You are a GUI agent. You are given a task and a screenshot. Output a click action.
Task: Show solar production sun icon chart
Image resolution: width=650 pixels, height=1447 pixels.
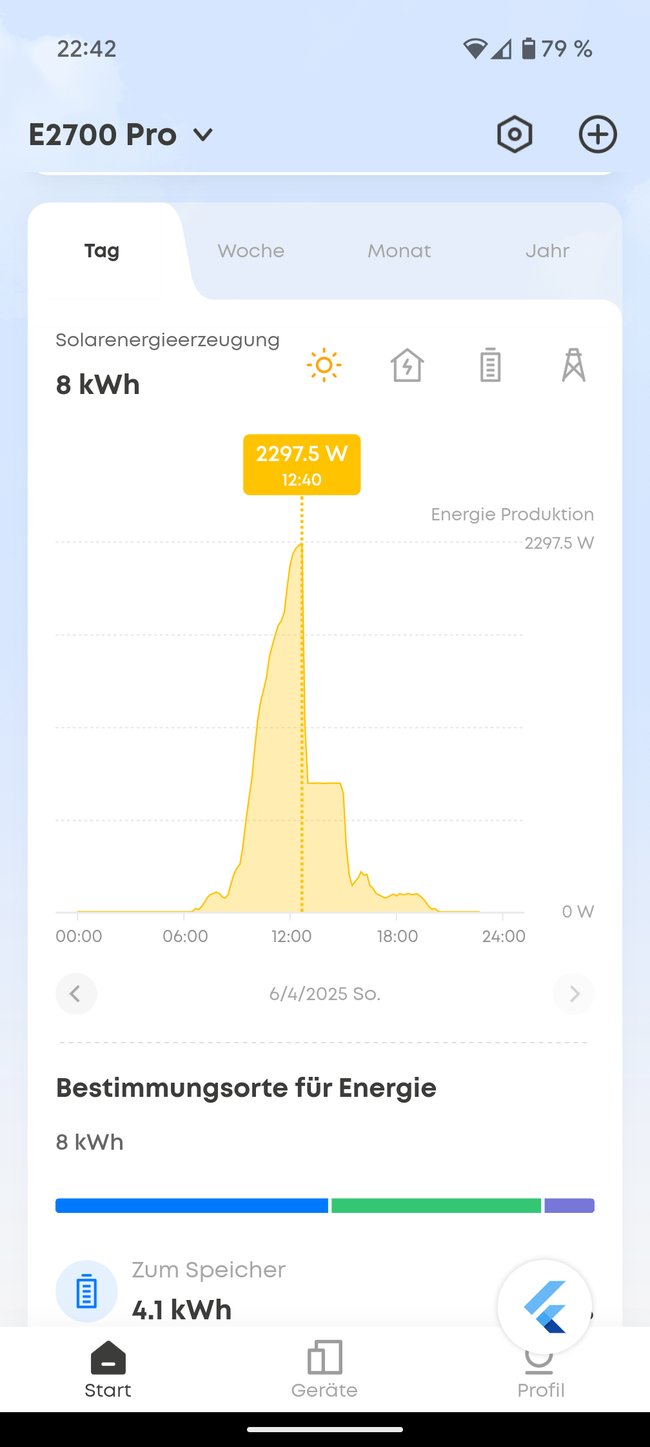click(324, 366)
